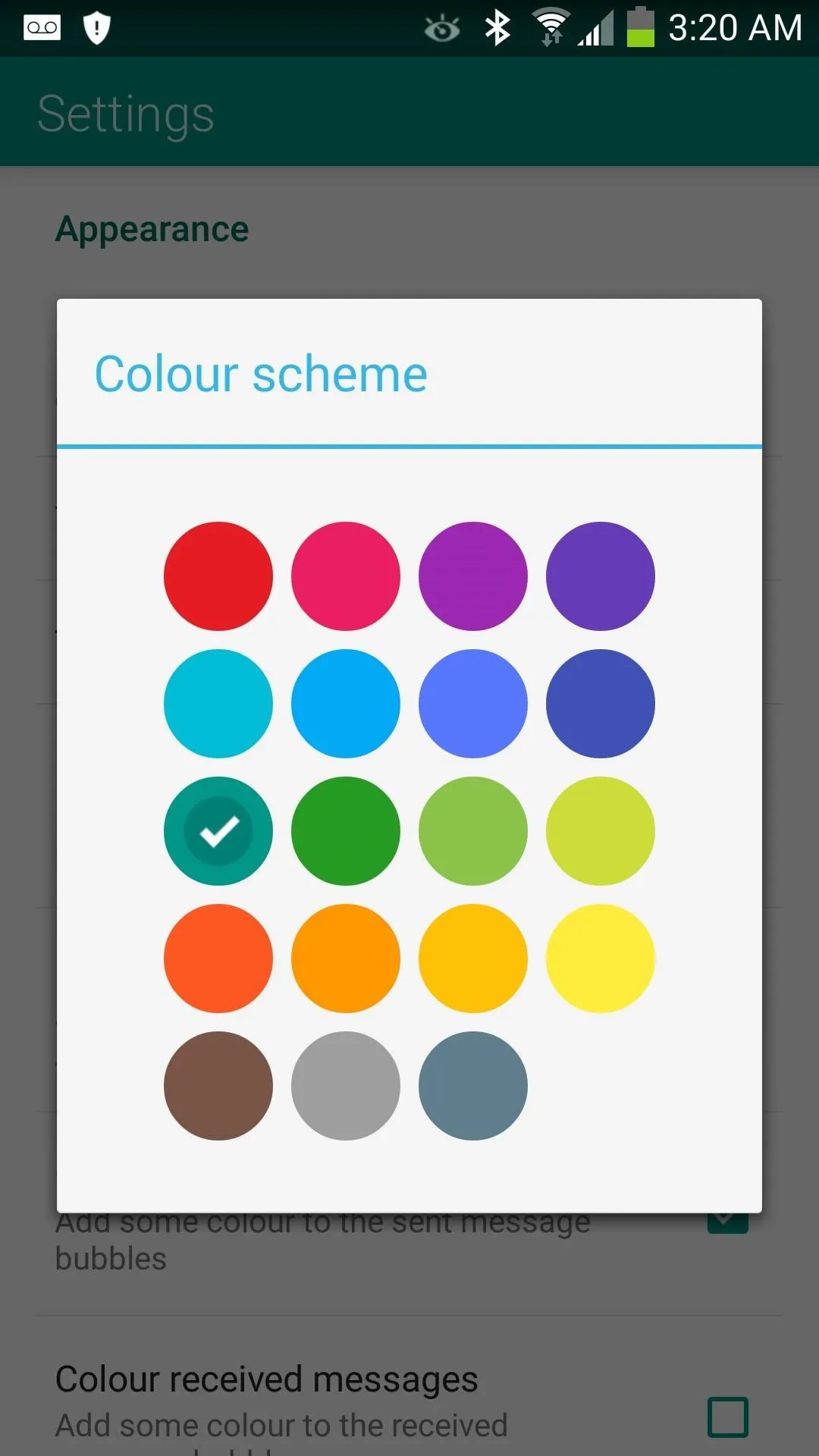
Task: Select the dark green colour swatch
Action: [x=346, y=831]
